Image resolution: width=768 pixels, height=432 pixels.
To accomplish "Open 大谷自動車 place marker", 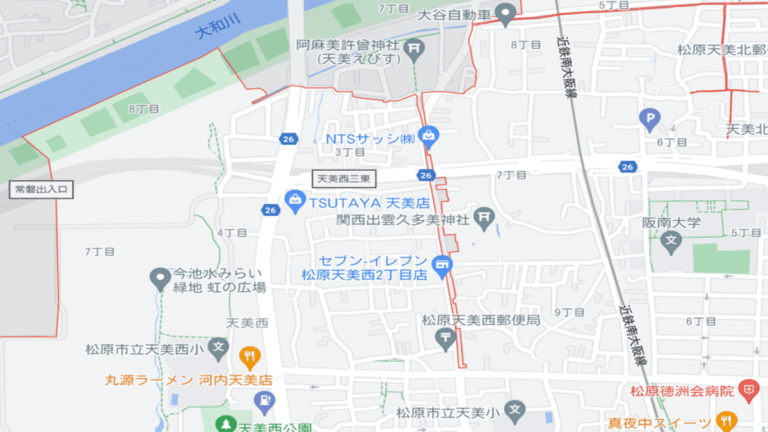I will click(505, 14).
